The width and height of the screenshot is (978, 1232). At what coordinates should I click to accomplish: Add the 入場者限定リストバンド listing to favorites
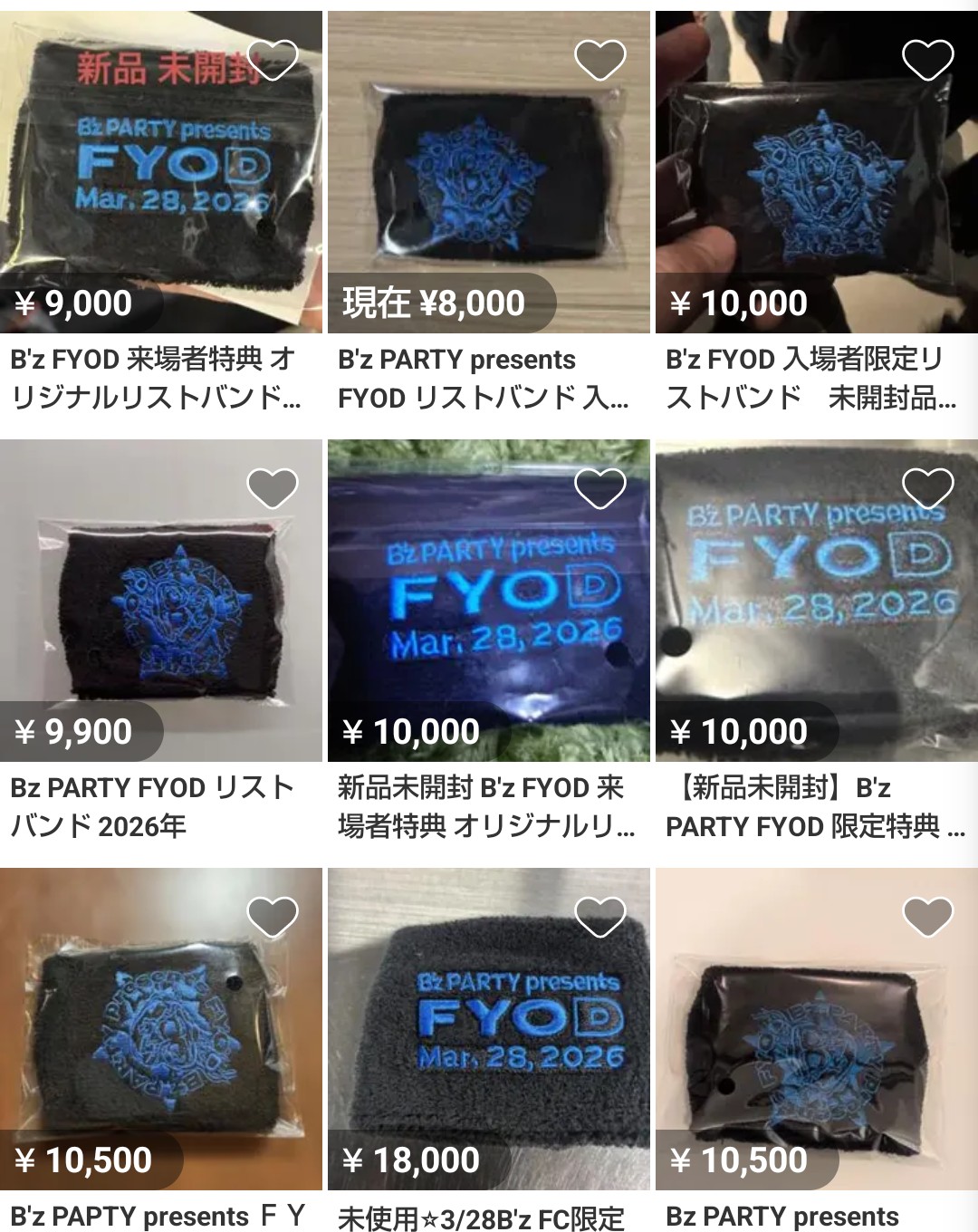928,60
